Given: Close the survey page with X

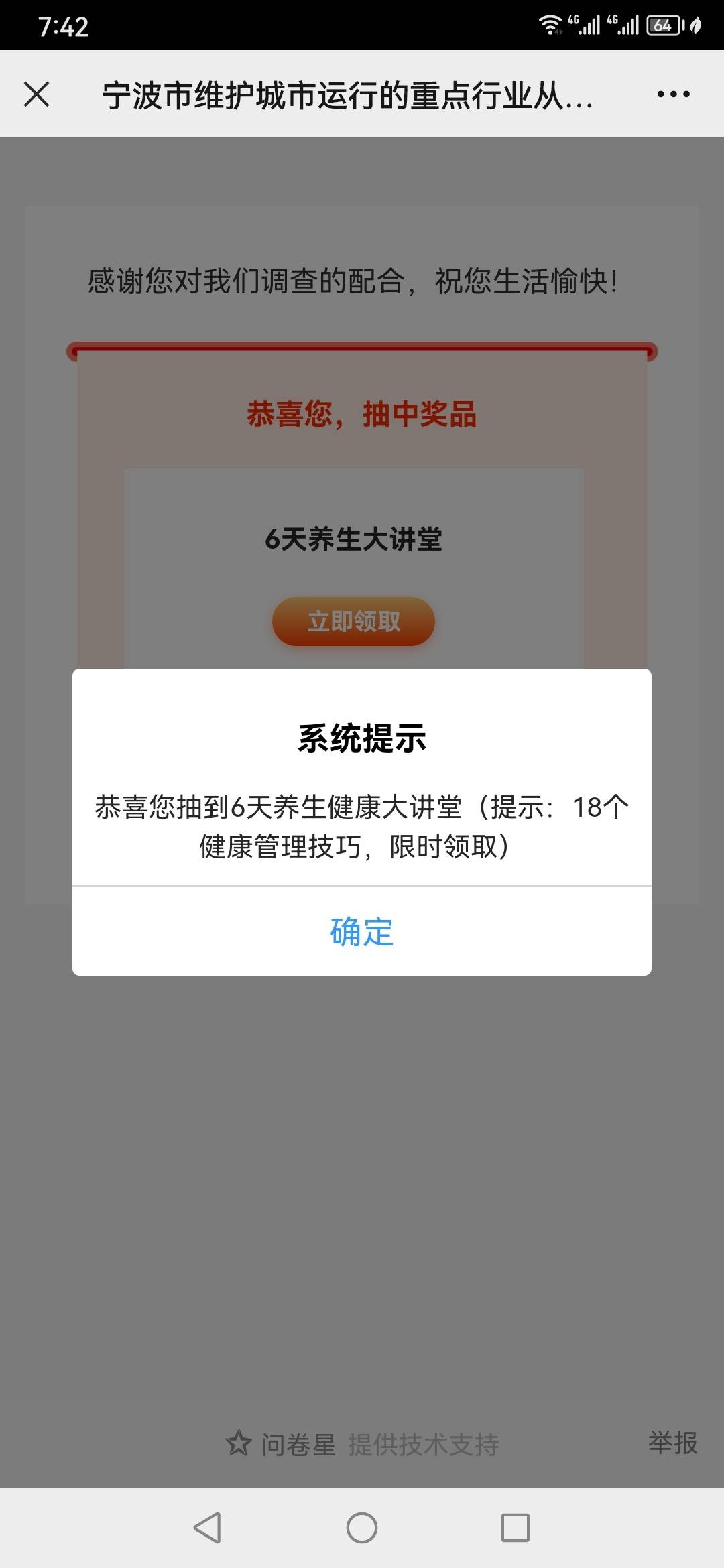Looking at the screenshot, I should coord(37,94).
